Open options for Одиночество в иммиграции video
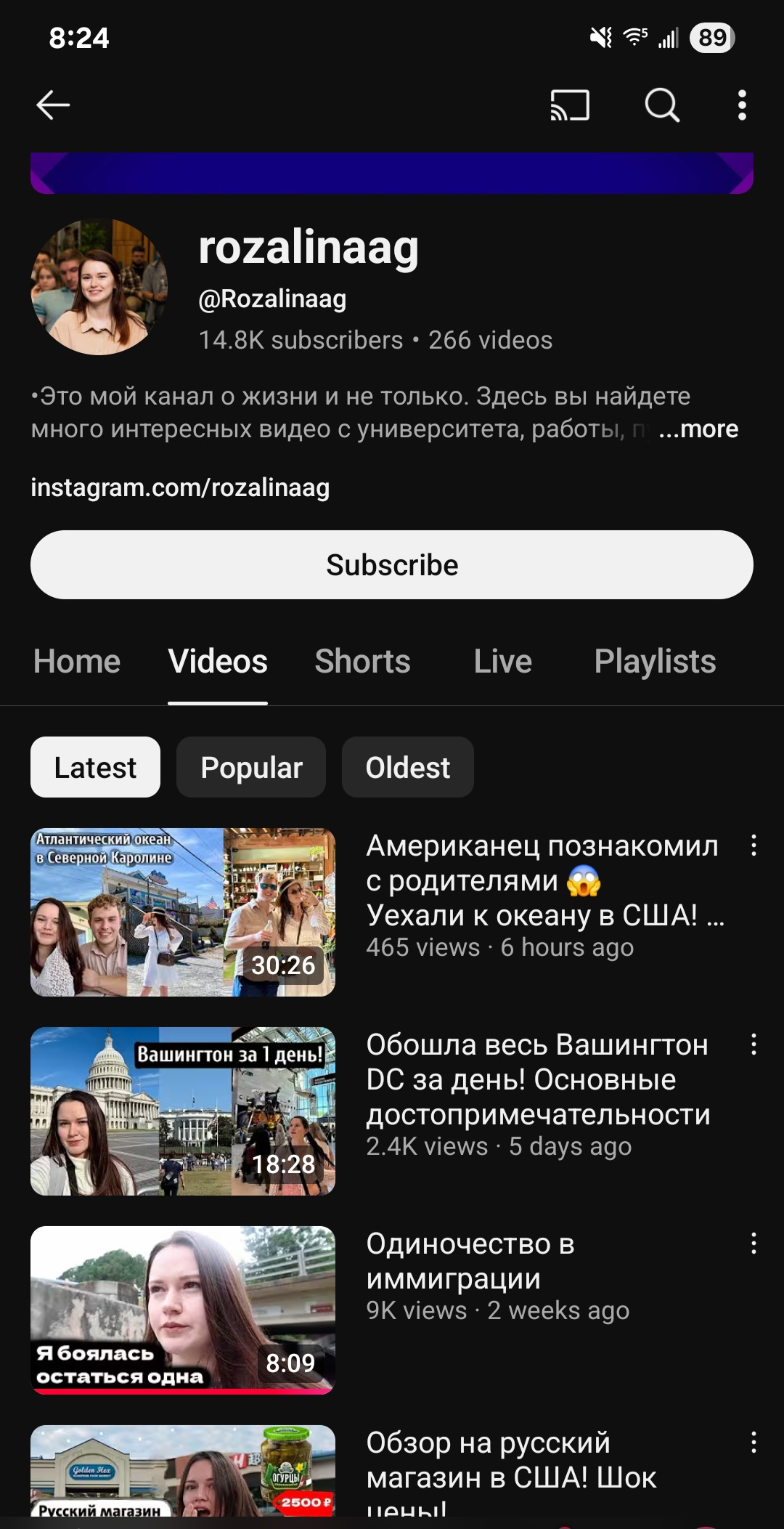The width and height of the screenshot is (784, 1529). 754,1244
